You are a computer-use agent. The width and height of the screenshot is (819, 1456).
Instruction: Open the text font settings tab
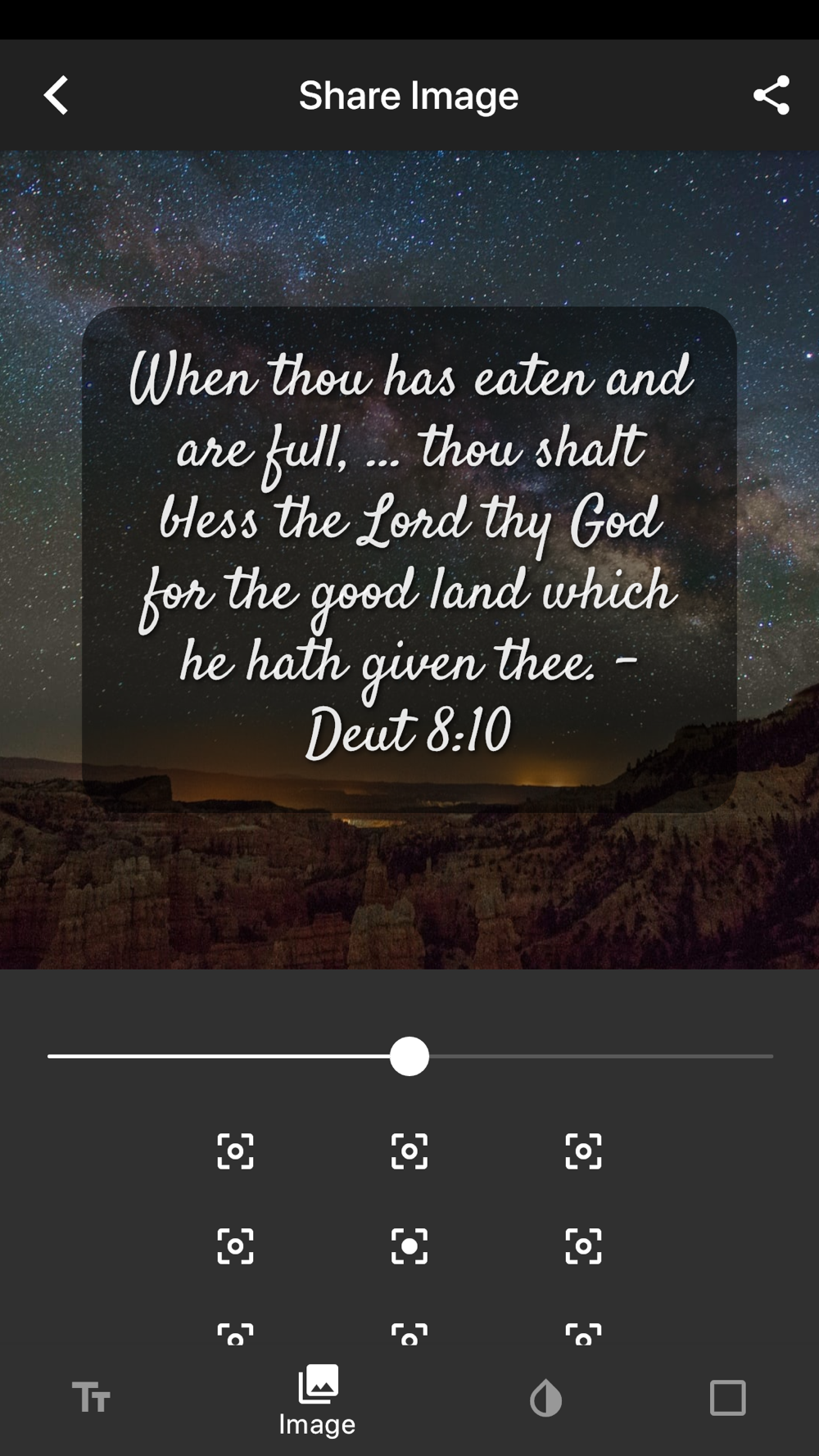point(91,1397)
